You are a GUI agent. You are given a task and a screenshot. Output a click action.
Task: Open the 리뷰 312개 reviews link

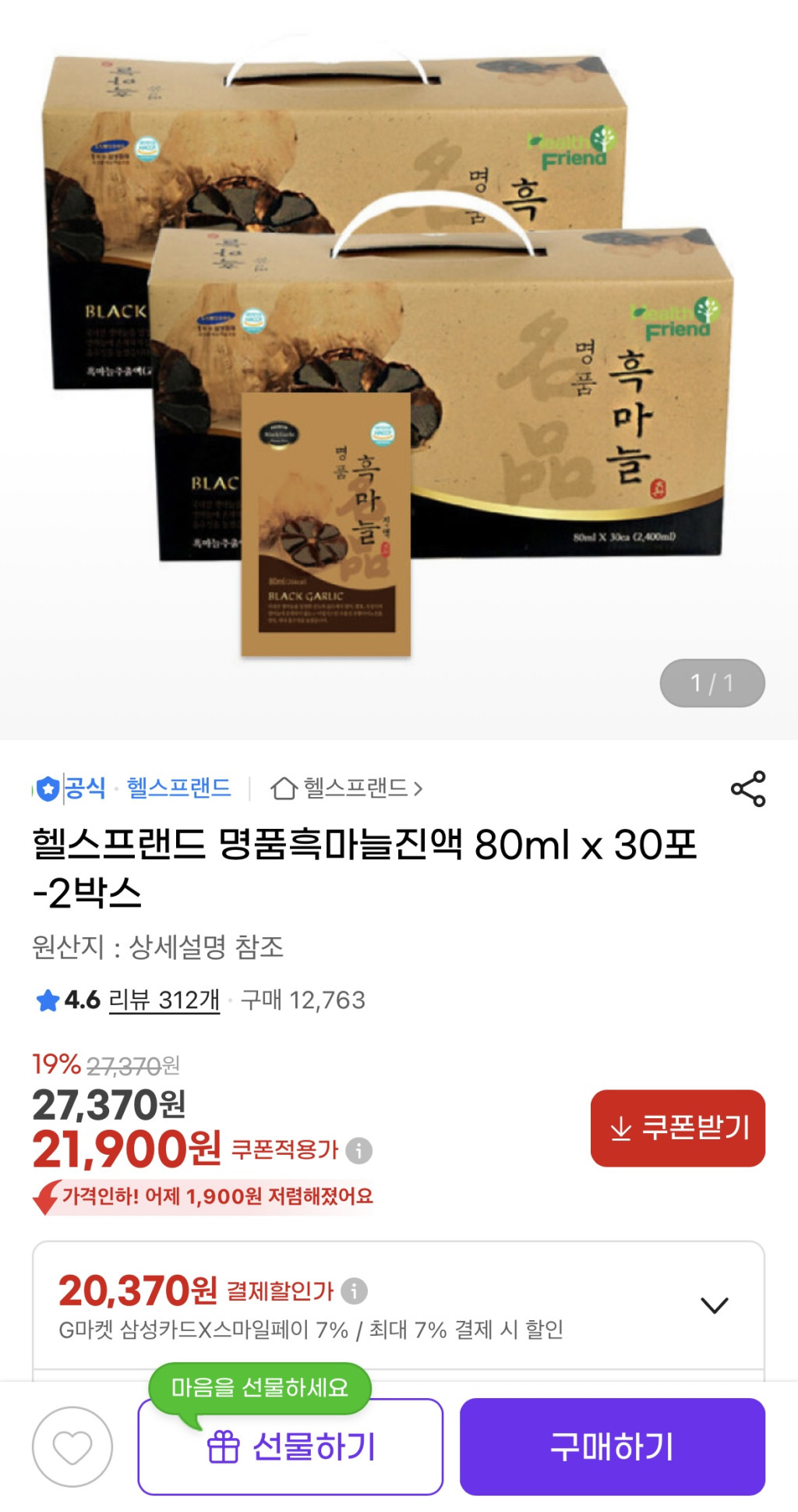164,1000
